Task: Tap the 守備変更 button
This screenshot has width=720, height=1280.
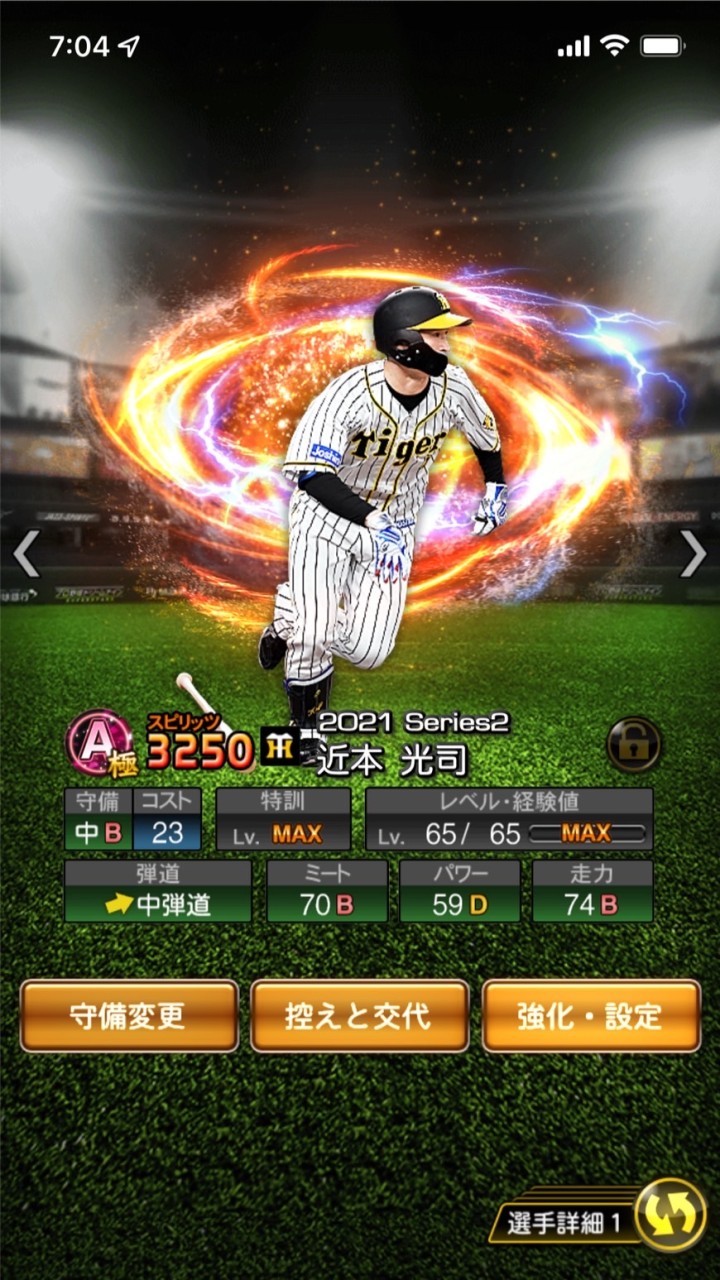Action: point(129,1015)
